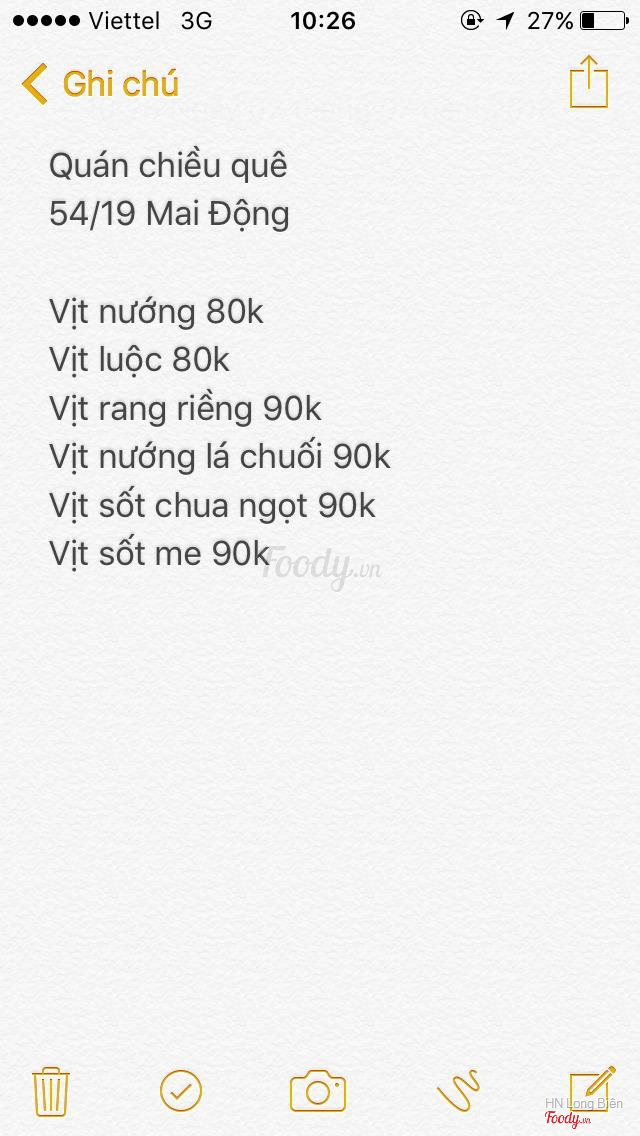Start a sketch with the drawing tool
This screenshot has height=1136, width=640.
[458, 1090]
